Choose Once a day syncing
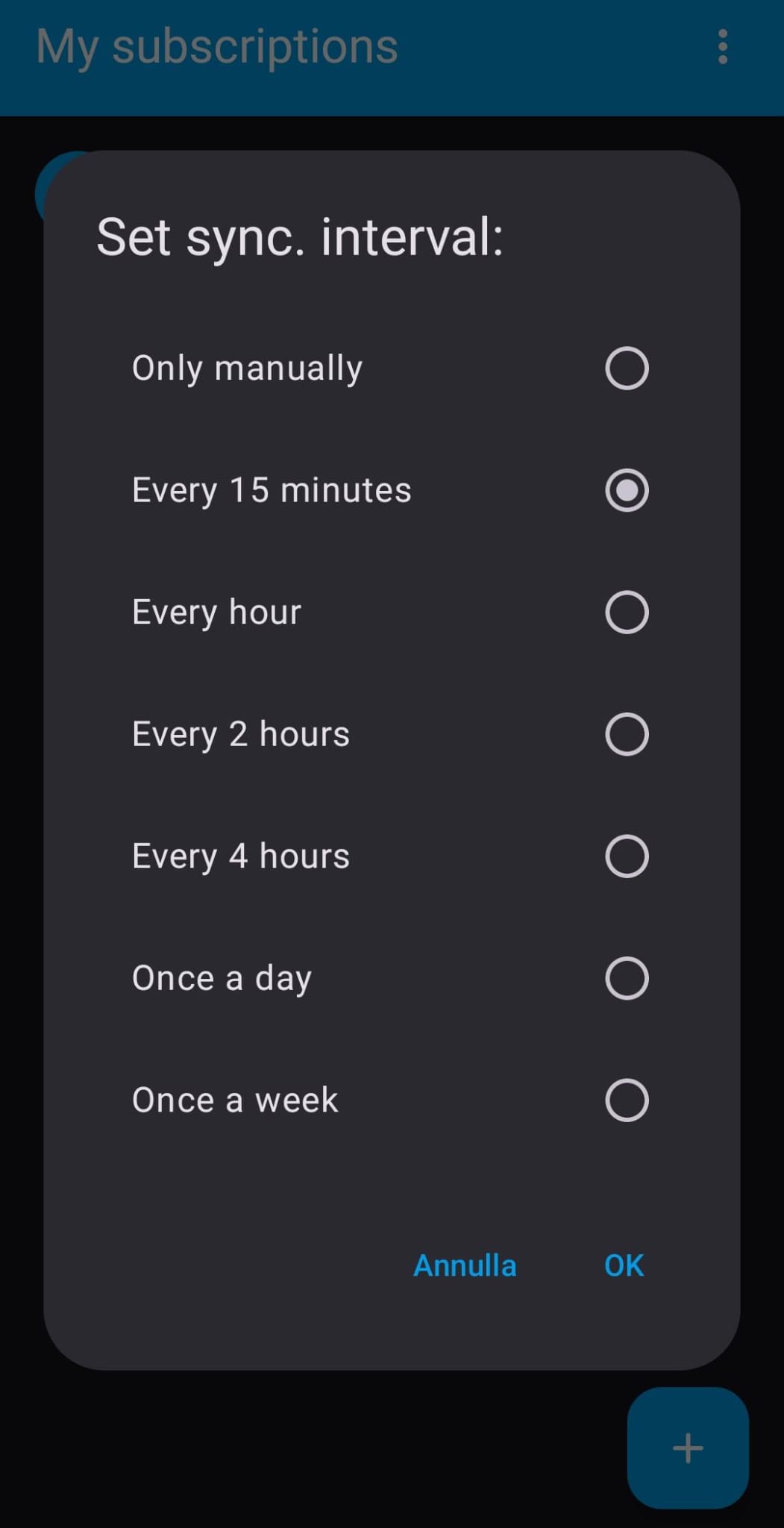 tap(626, 978)
